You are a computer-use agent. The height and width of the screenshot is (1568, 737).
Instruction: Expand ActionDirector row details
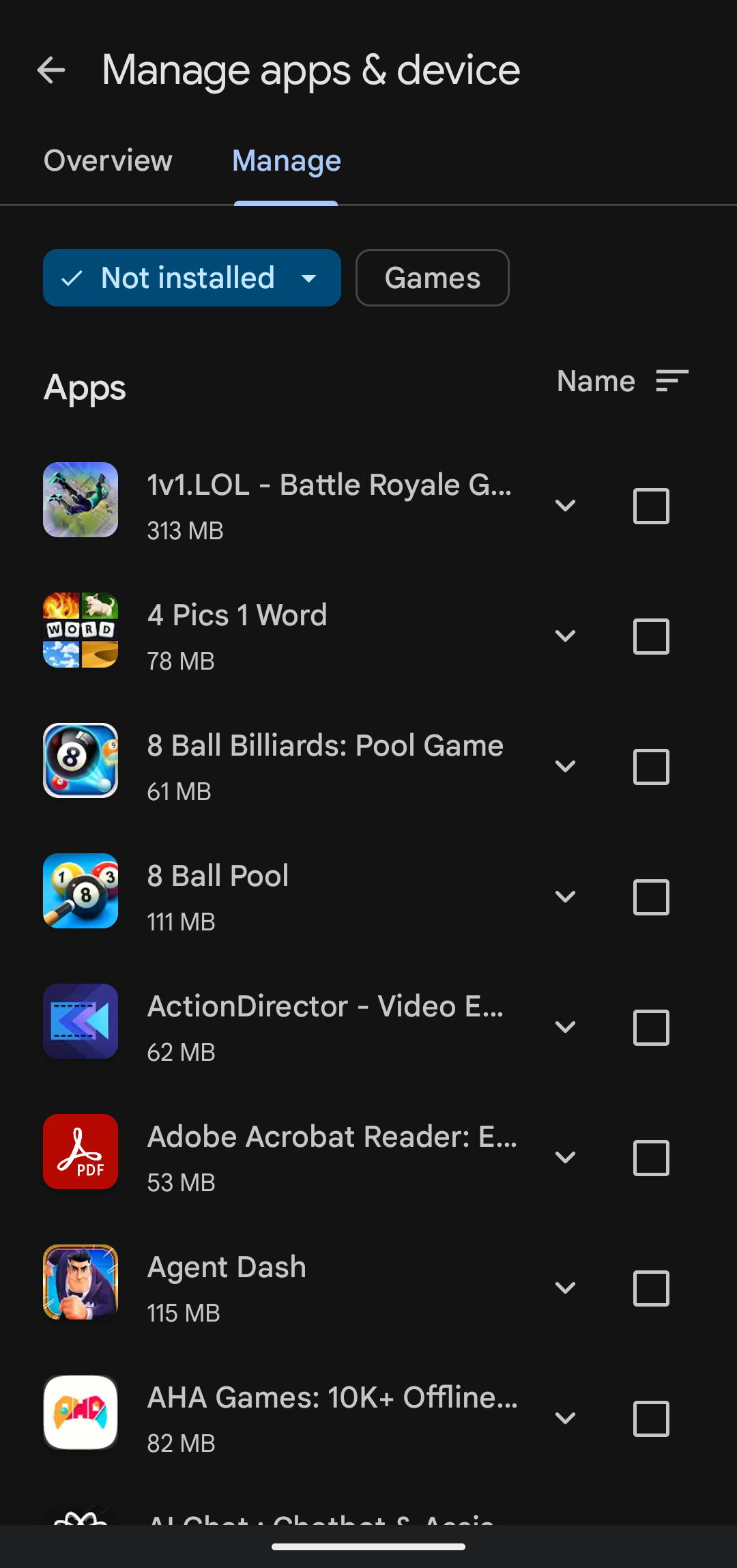pos(565,1027)
